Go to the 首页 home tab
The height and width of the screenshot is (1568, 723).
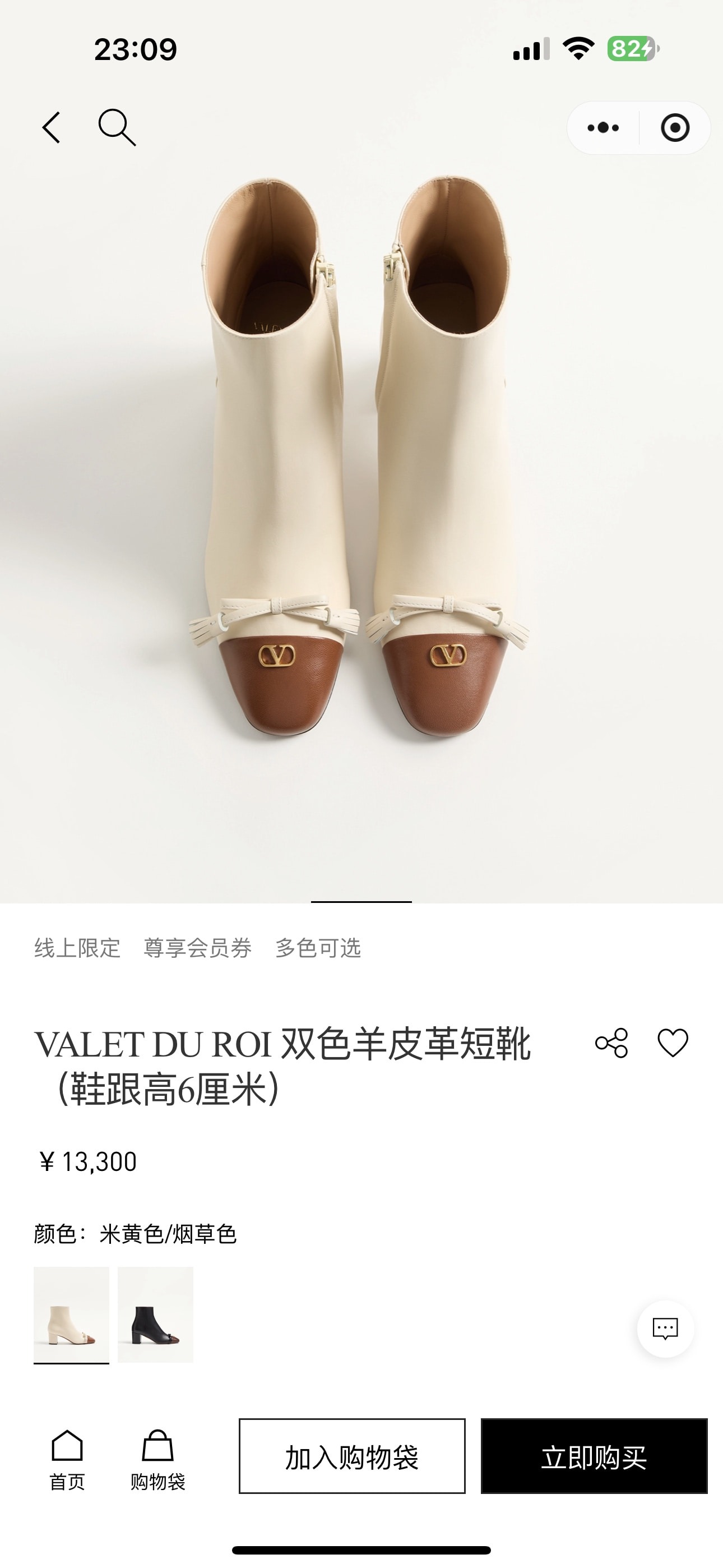coord(67,1459)
